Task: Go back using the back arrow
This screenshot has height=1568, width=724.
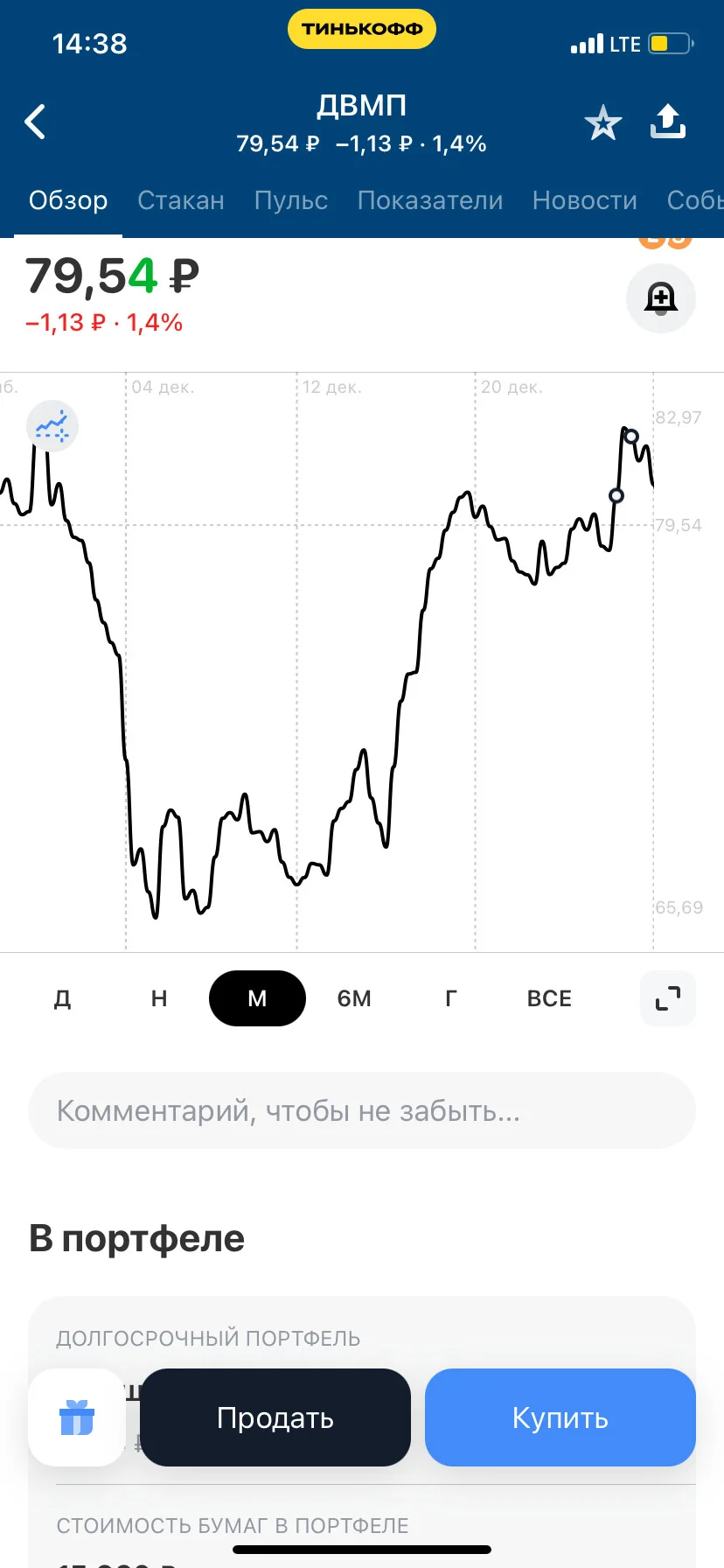Action: [35, 122]
